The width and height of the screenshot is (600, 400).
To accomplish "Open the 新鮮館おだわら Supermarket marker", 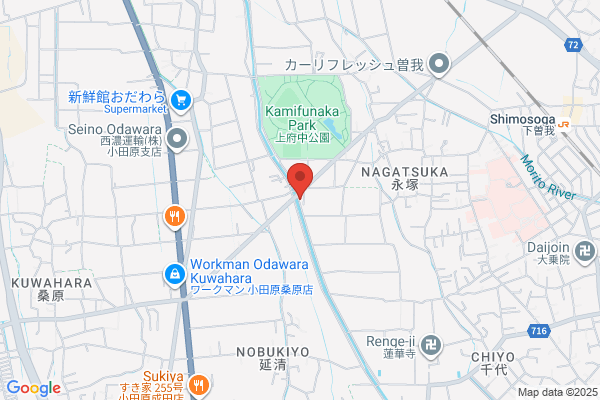I will [x=181, y=101].
